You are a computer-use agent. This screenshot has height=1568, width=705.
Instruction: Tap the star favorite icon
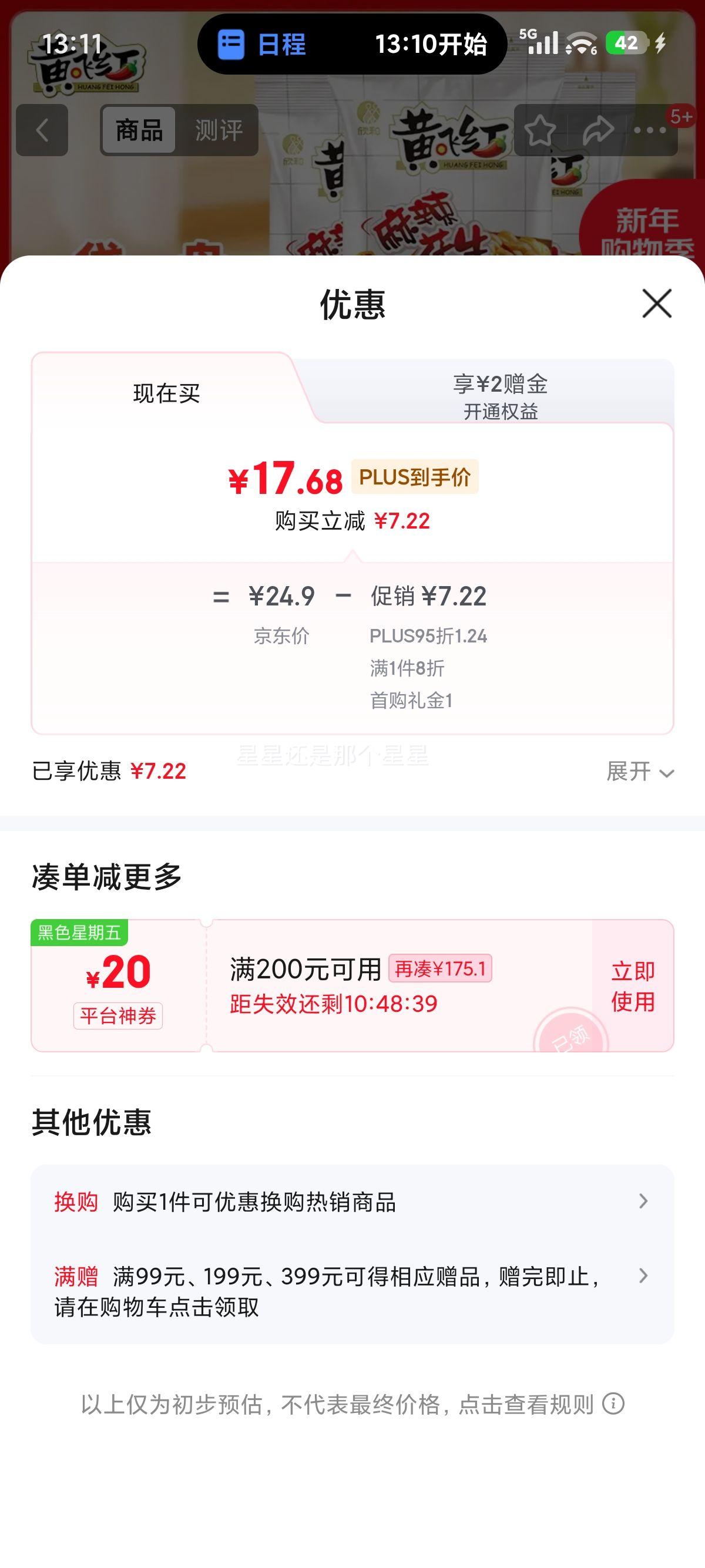tap(540, 130)
